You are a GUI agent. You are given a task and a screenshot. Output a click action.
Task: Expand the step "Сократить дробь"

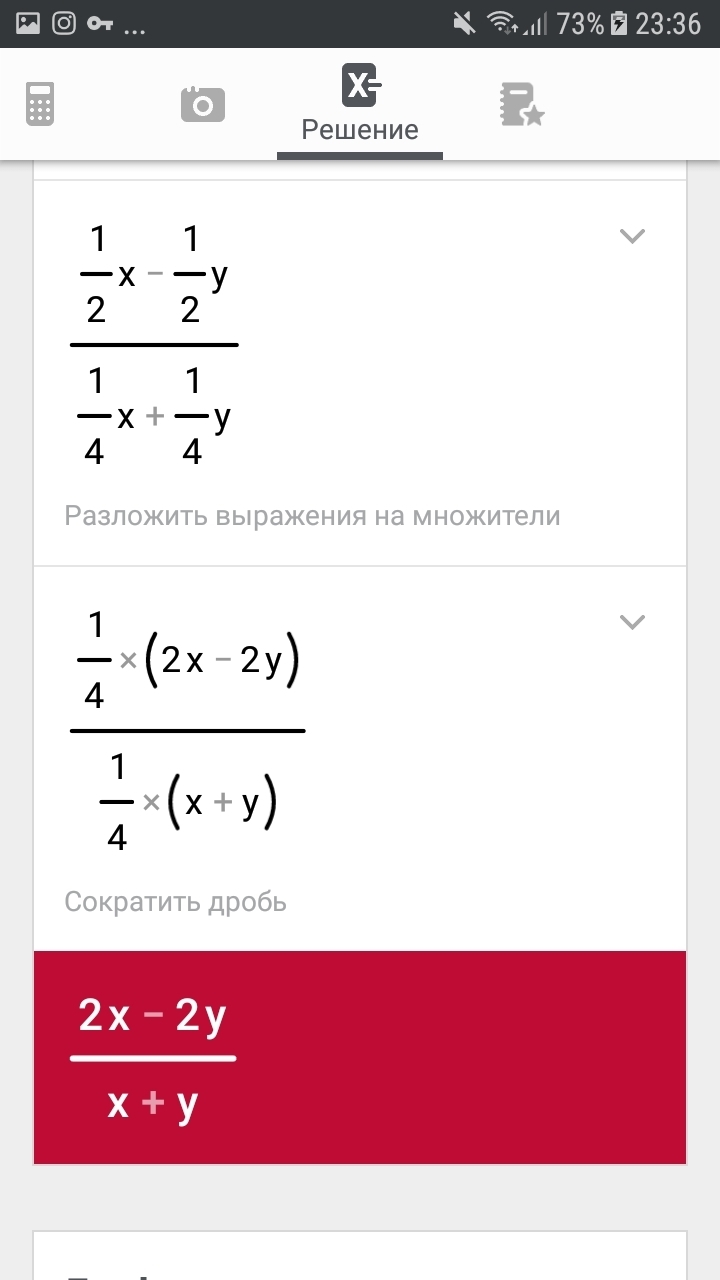(x=632, y=622)
